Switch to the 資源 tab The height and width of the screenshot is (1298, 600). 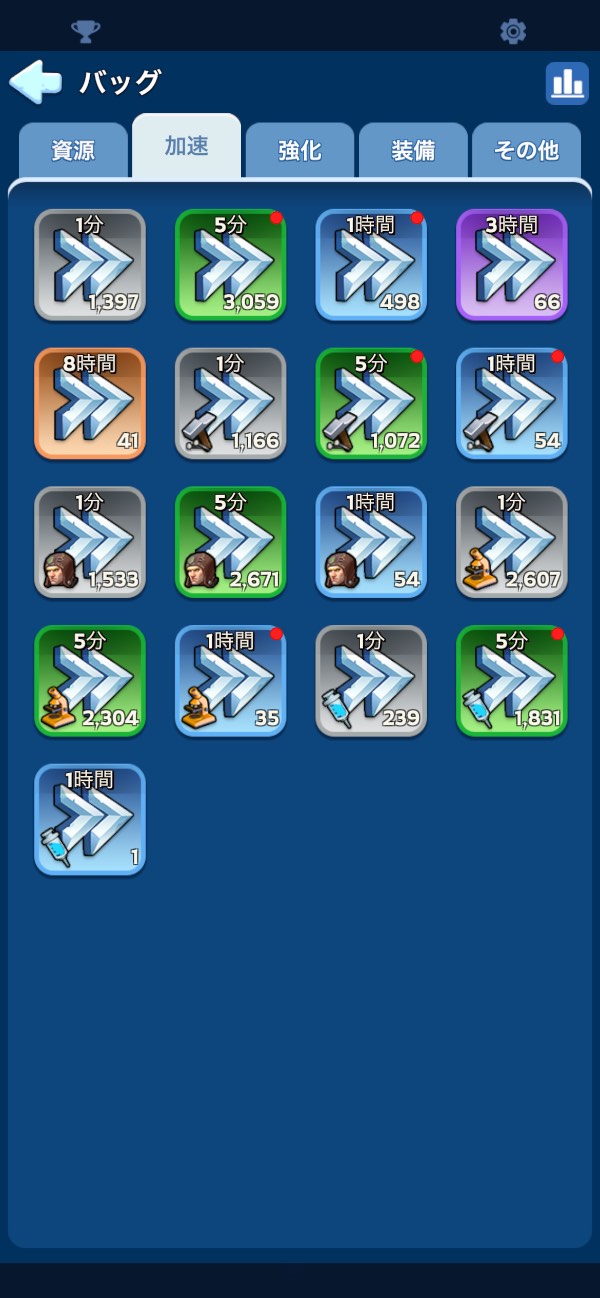tap(73, 151)
